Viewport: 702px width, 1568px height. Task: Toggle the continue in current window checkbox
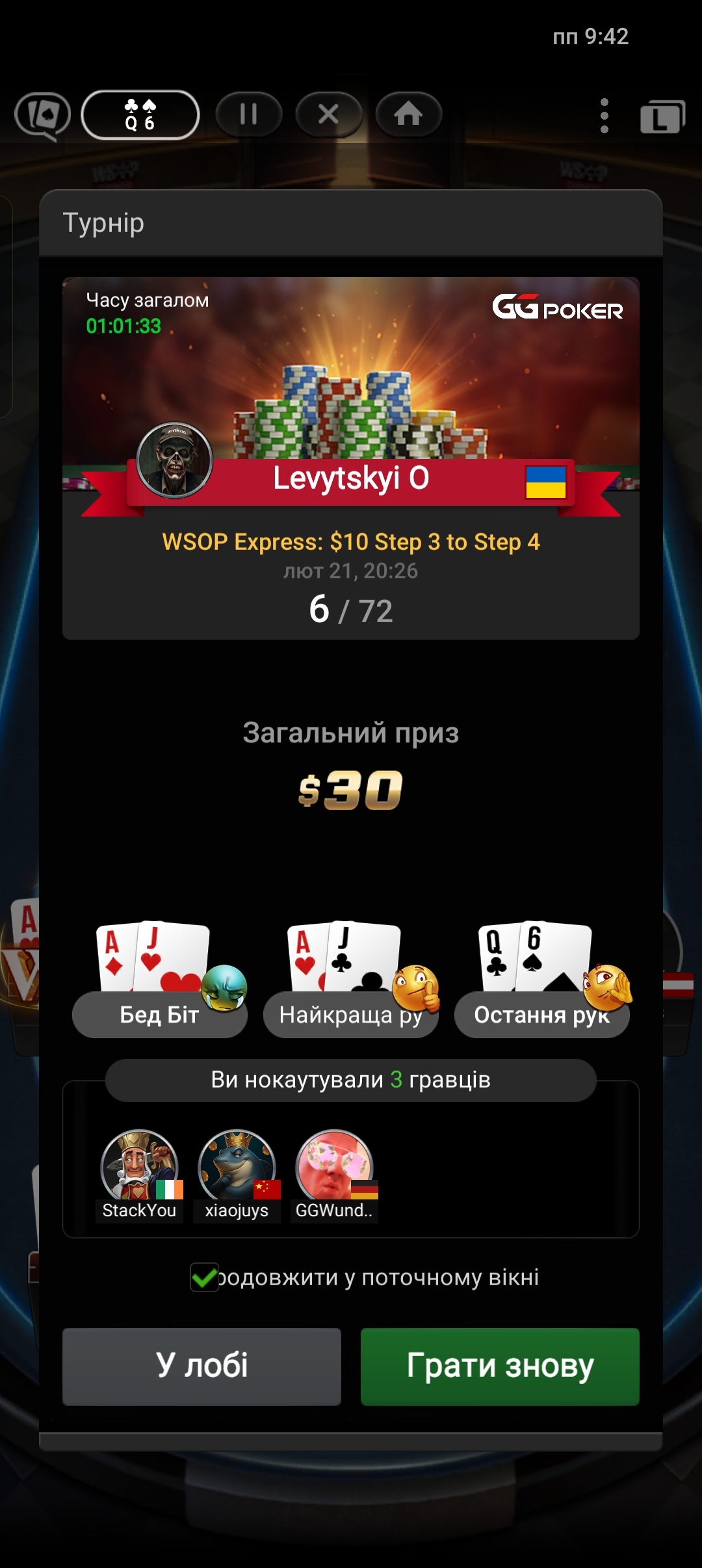pos(205,1277)
